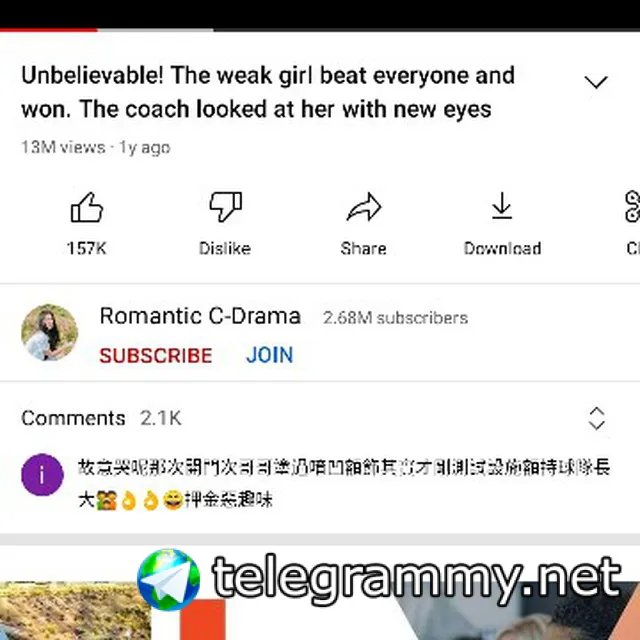Subscribe to Romantic C-Drama
The image size is (640, 640).
pos(156,355)
